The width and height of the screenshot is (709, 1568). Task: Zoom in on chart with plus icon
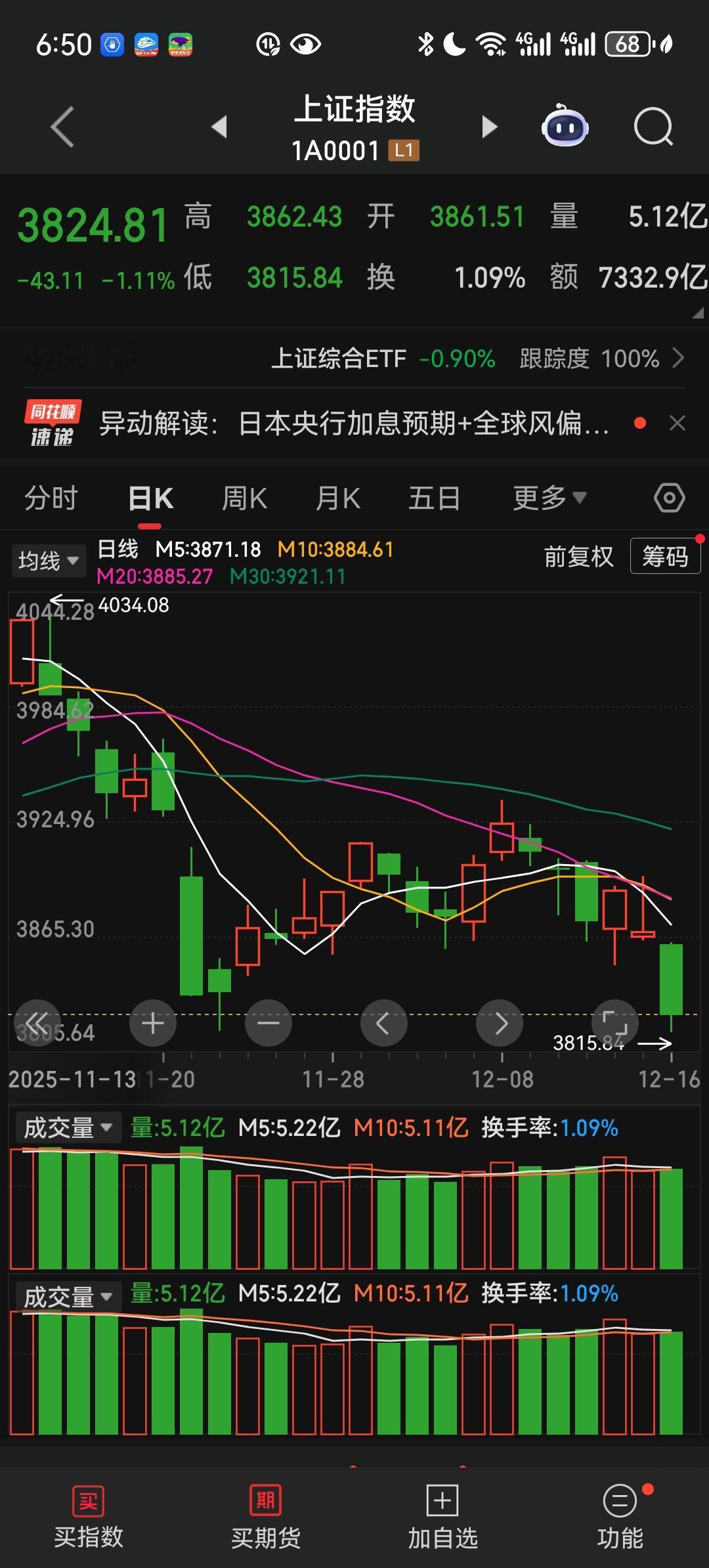pyautogui.click(x=152, y=1022)
